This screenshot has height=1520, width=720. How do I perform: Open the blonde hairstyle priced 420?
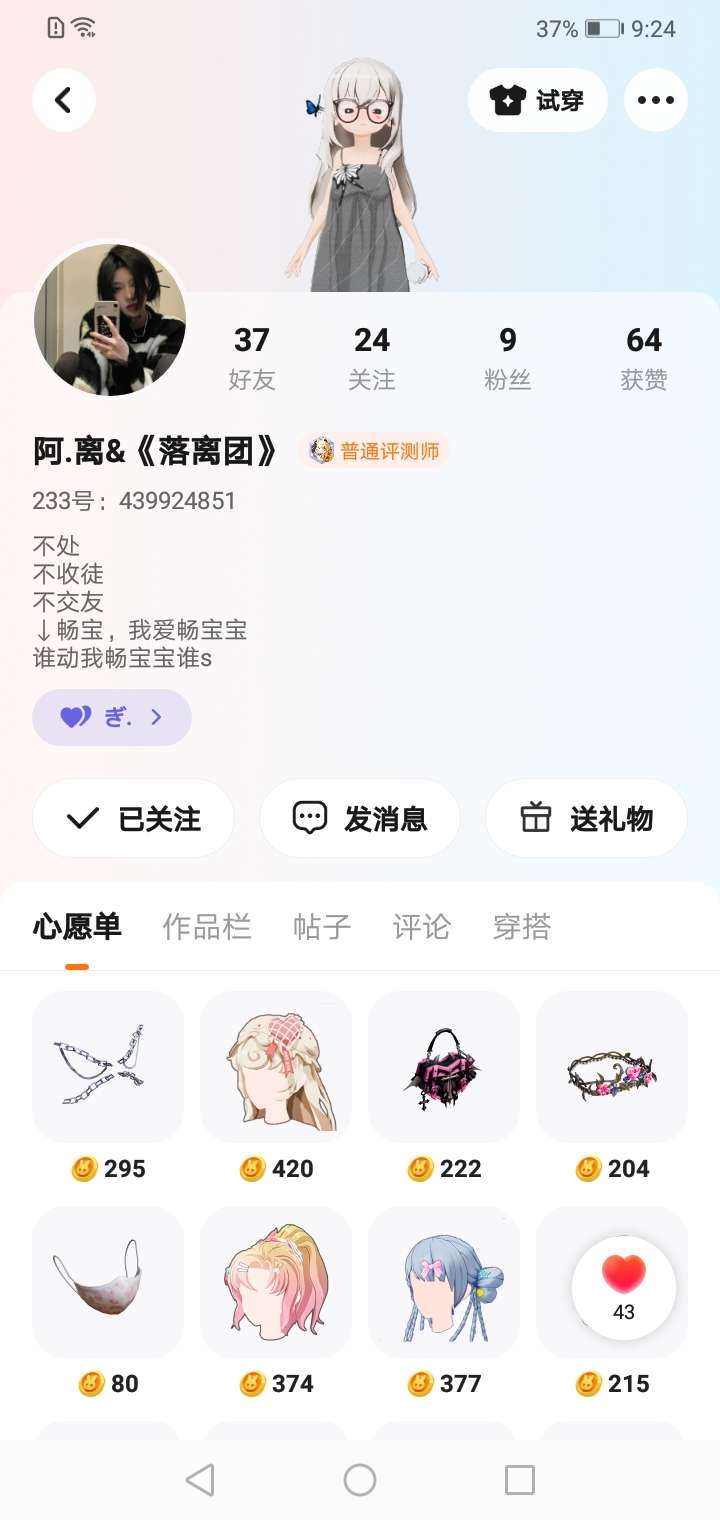tap(276, 1067)
